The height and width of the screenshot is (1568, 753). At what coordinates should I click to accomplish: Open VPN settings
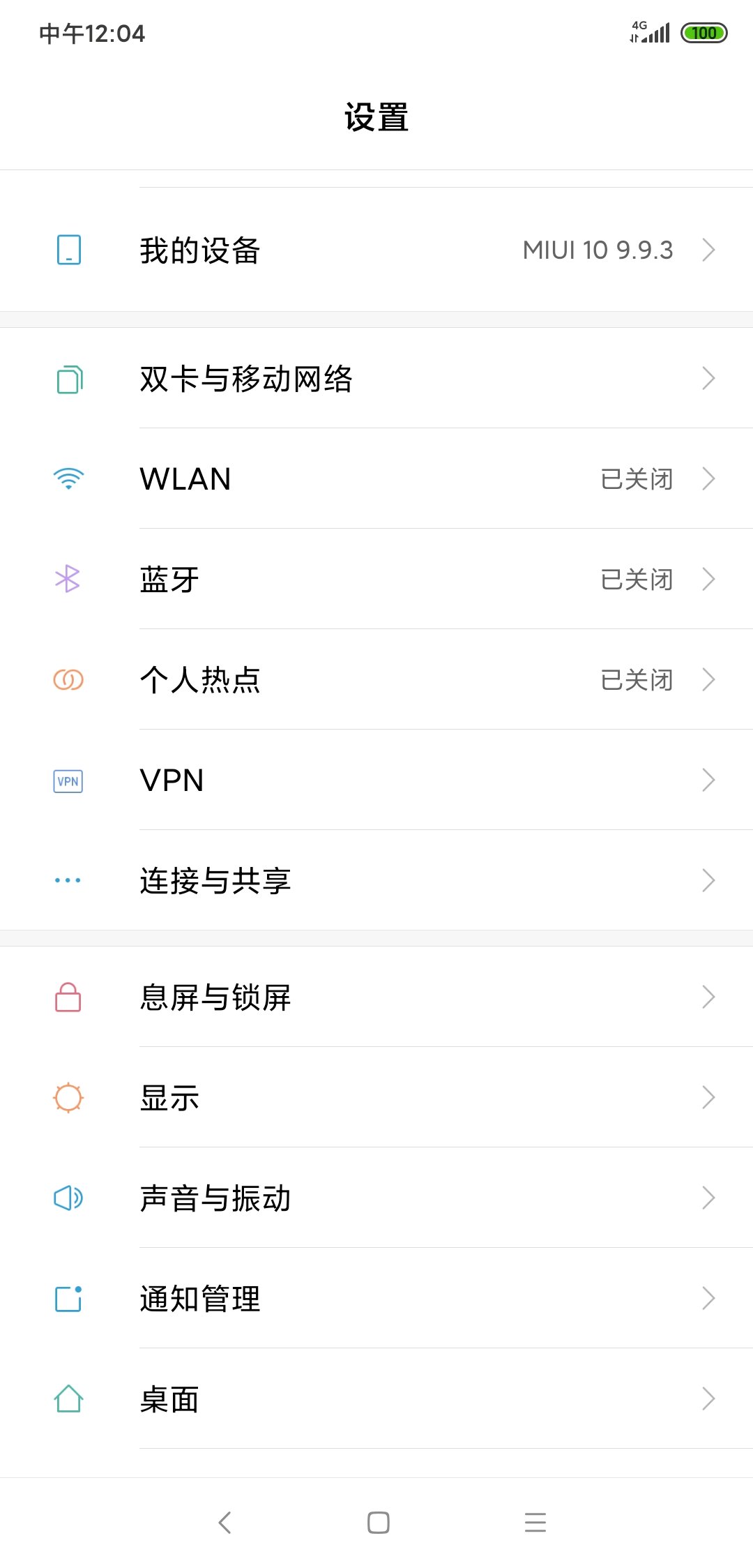[x=376, y=781]
